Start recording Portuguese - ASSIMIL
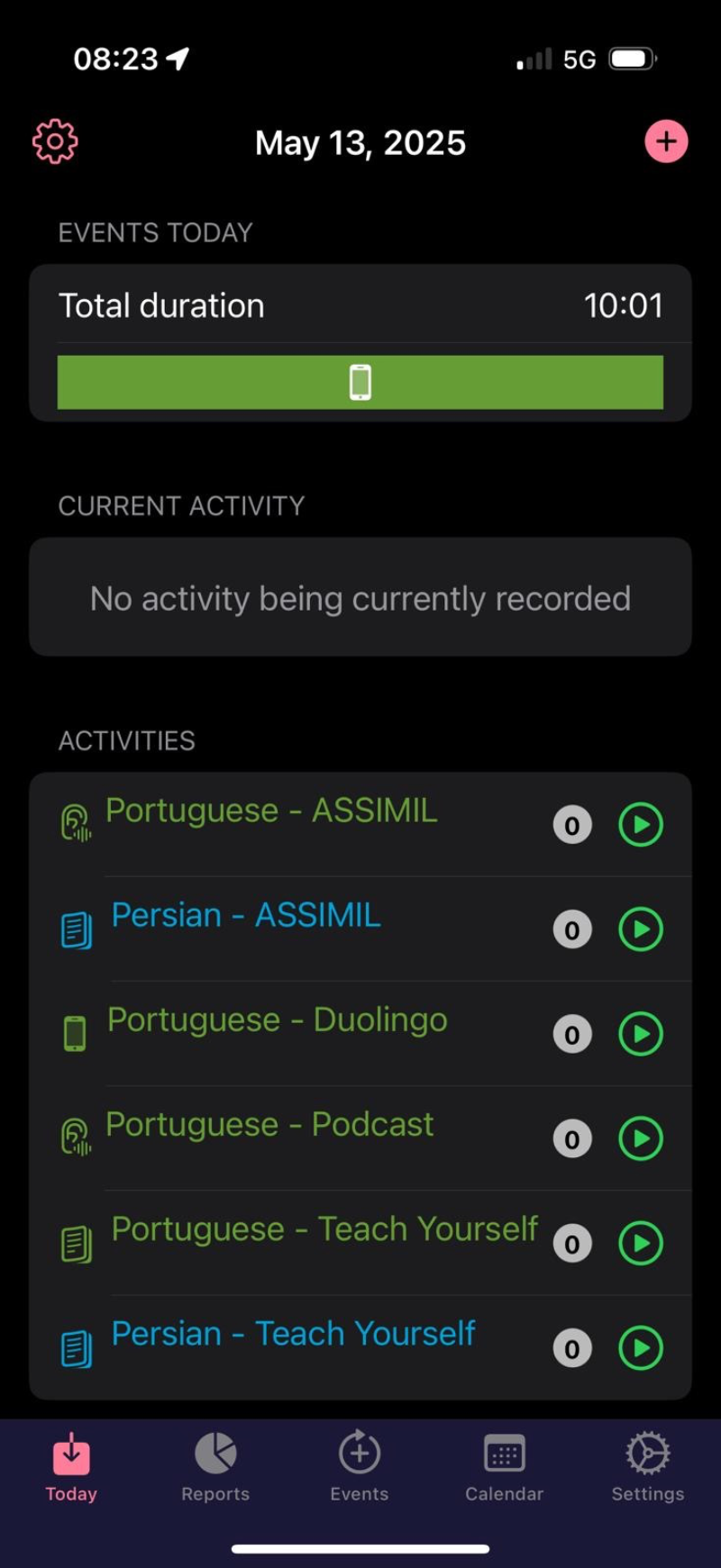This screenshot has width=721, height=1568. (x=641, y=824)
